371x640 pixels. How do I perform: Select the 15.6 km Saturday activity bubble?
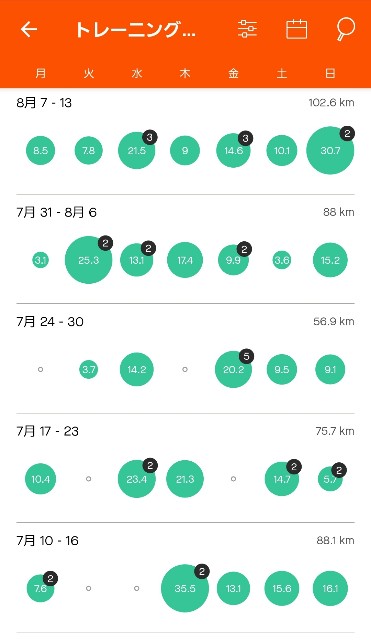point(282,588)
